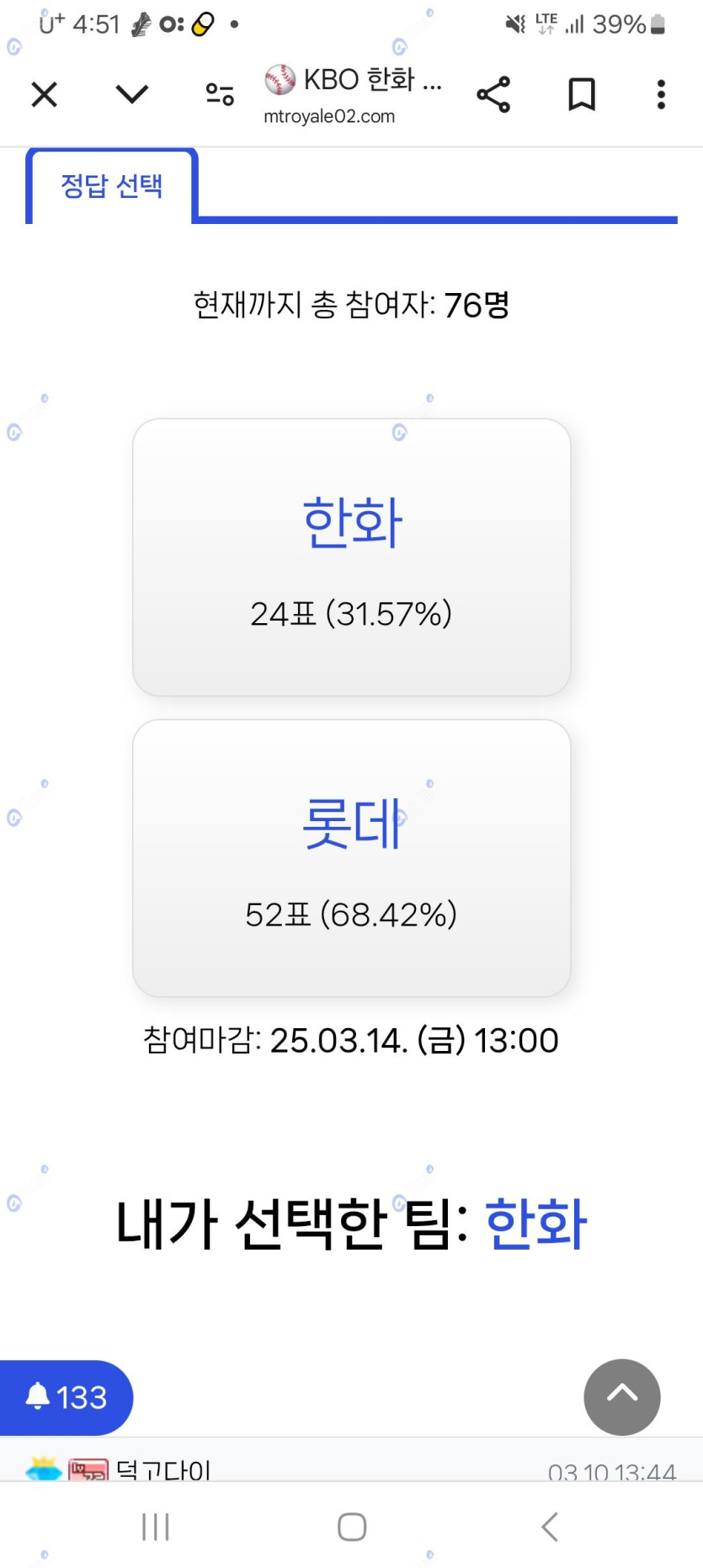Open the 133 notifications bell
Screen dimensions: 703x1568
tap(67, 1398)
